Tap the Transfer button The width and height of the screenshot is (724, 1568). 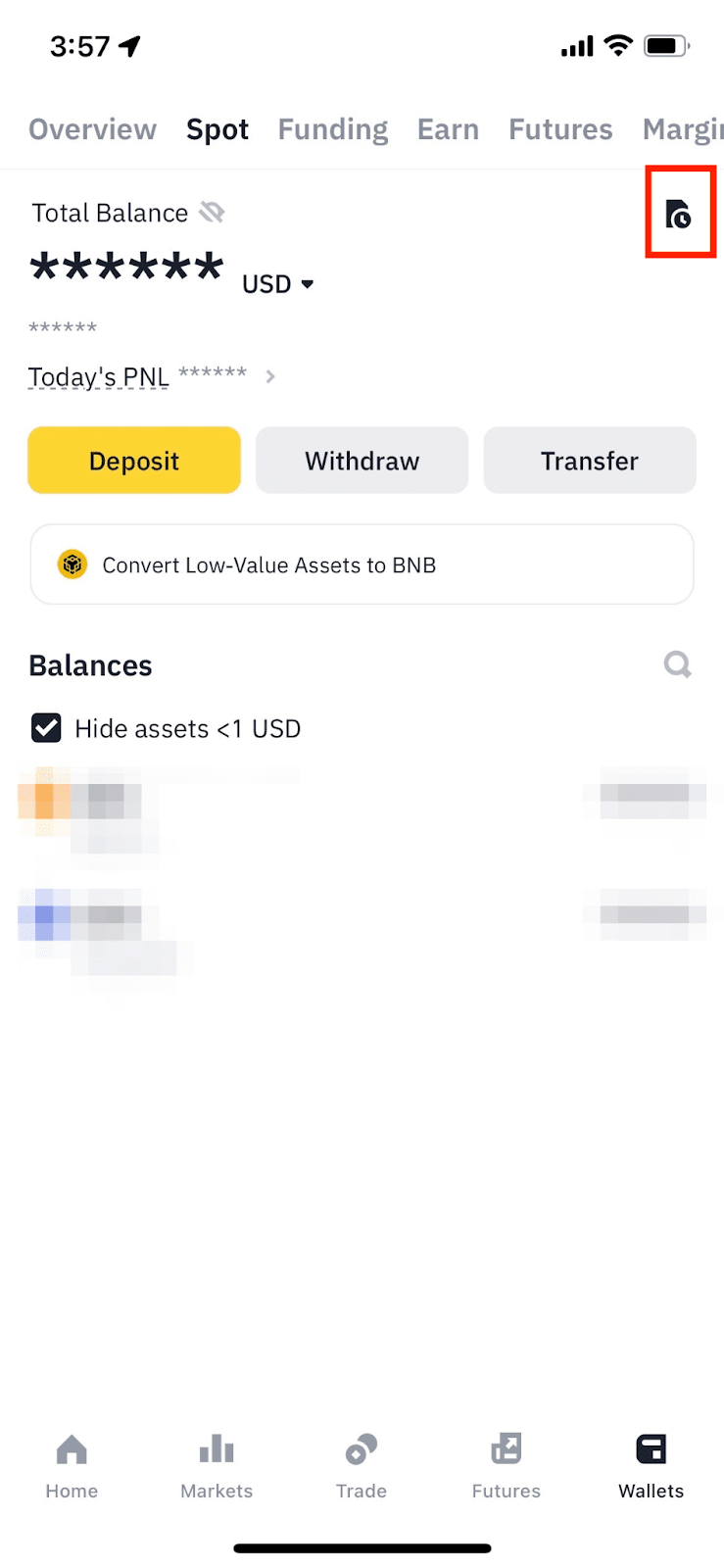pos(589,461)
